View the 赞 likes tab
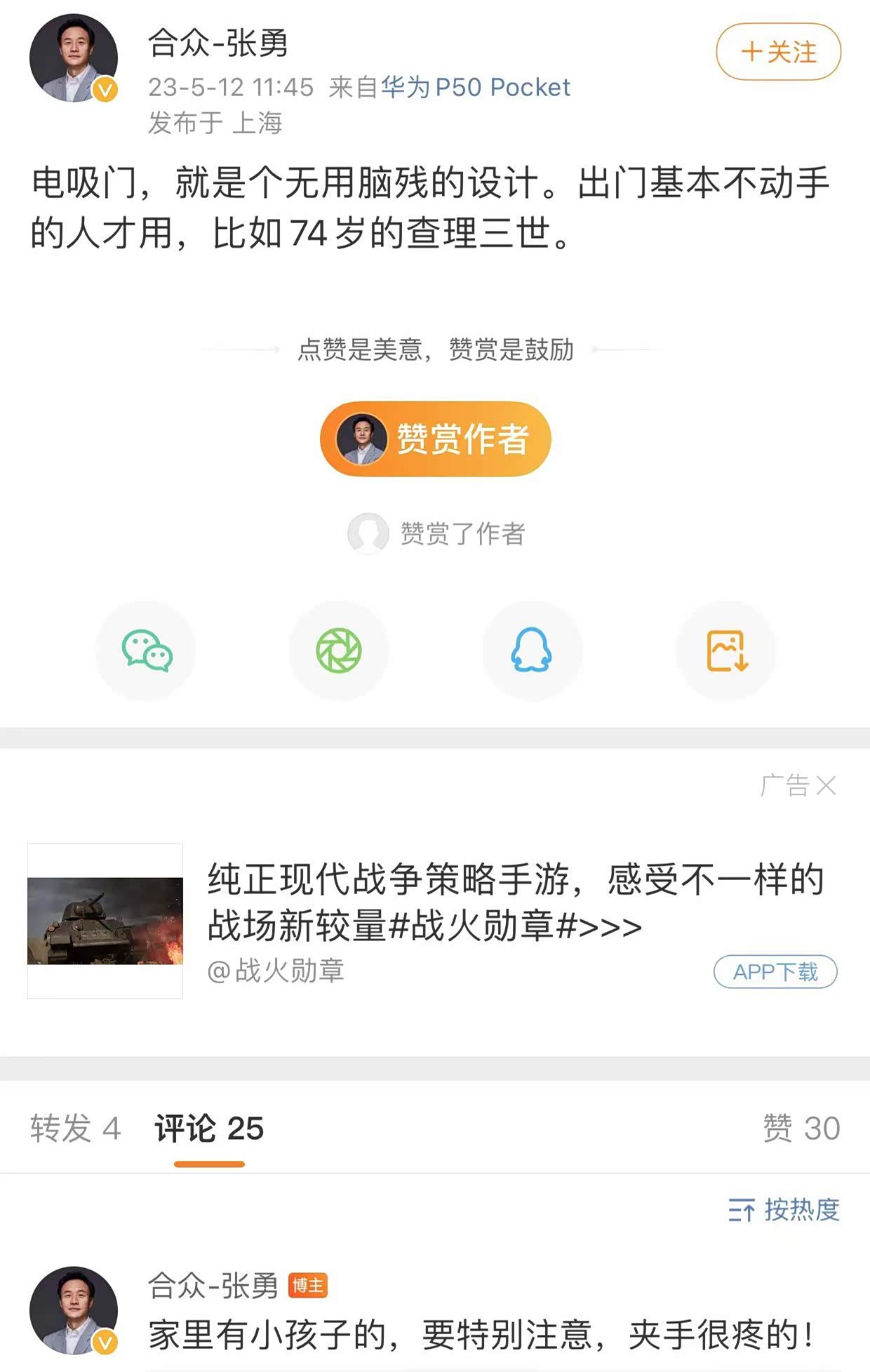870x1372 pixels. click(801, 1128)
